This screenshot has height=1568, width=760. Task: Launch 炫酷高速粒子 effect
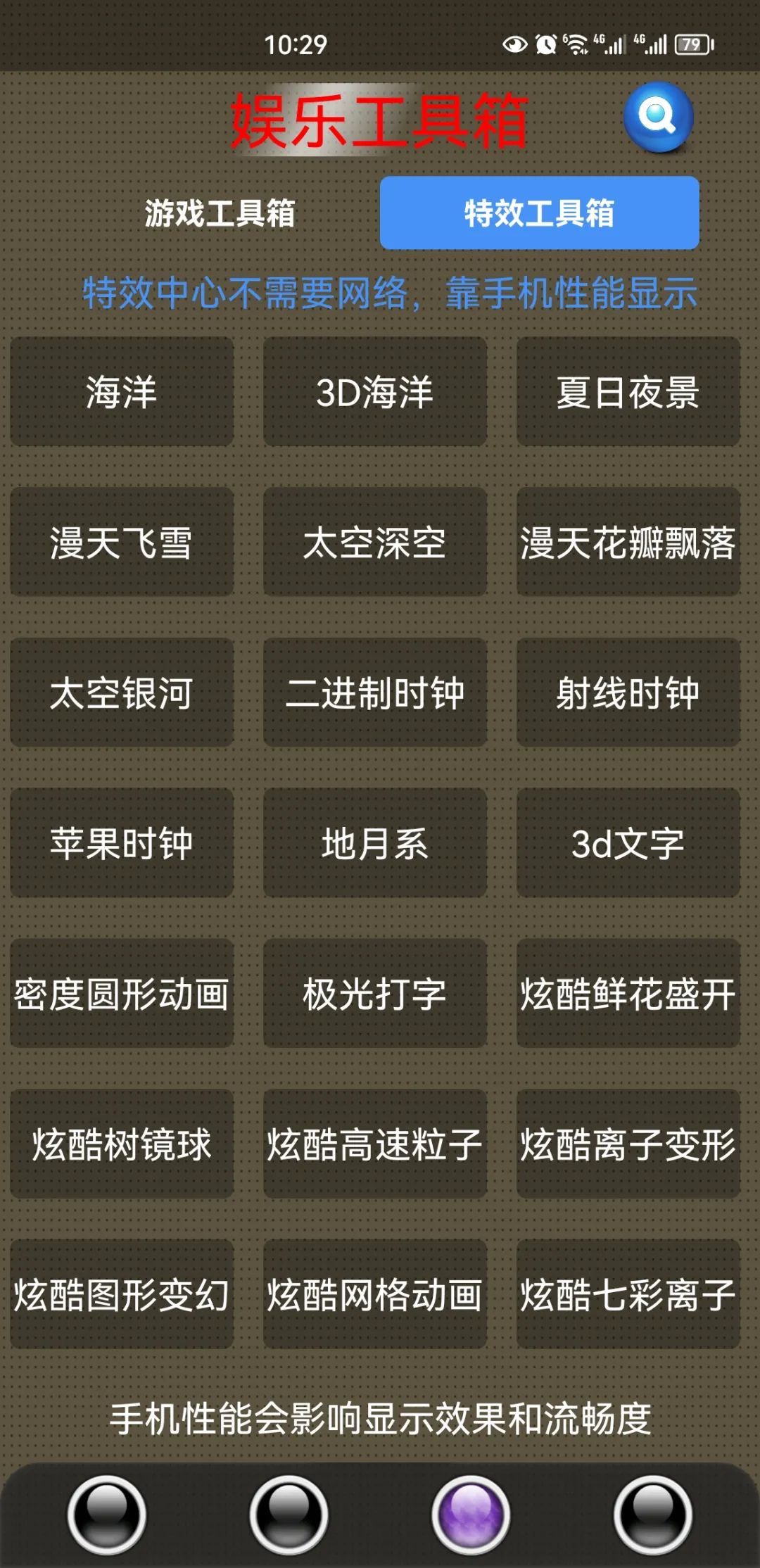pyautogui.click(x=375, y=1144)
